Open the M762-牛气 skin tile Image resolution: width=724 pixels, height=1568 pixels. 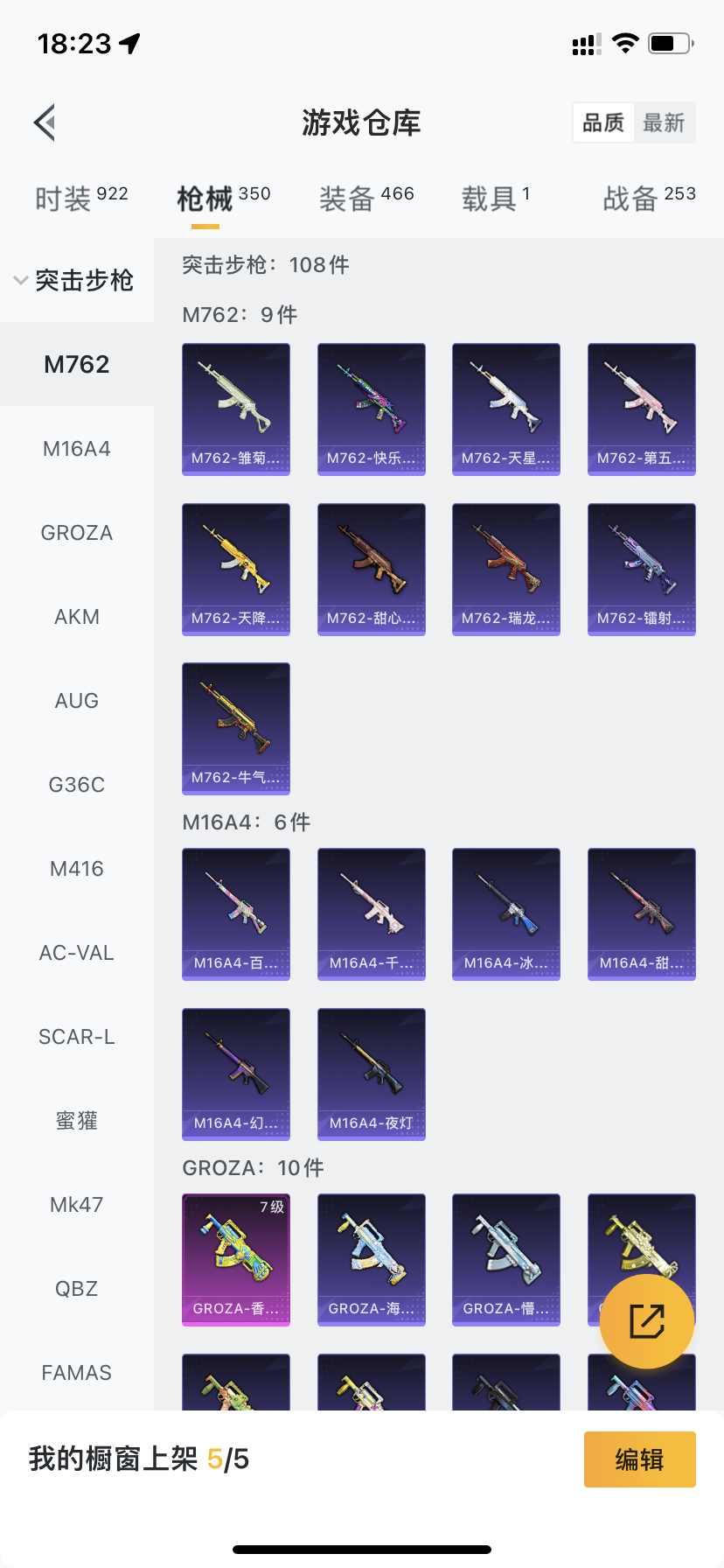coord(236,728)
